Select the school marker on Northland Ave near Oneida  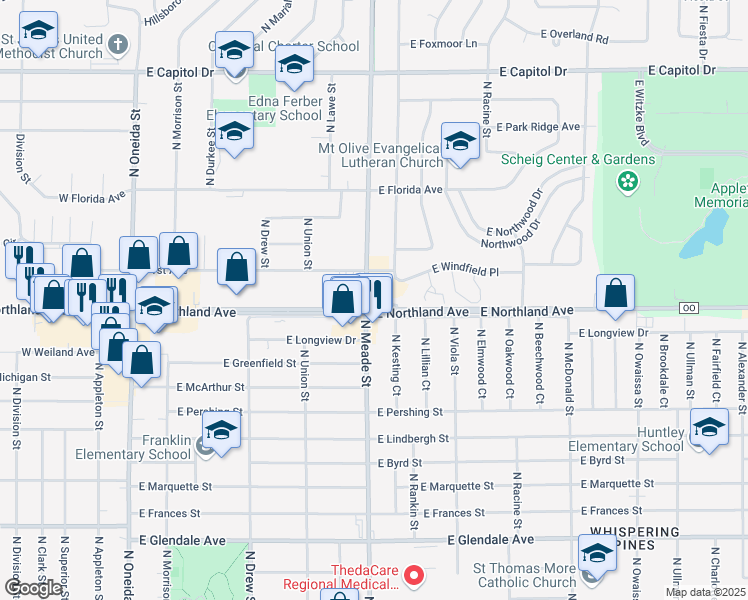coord(155,309)
